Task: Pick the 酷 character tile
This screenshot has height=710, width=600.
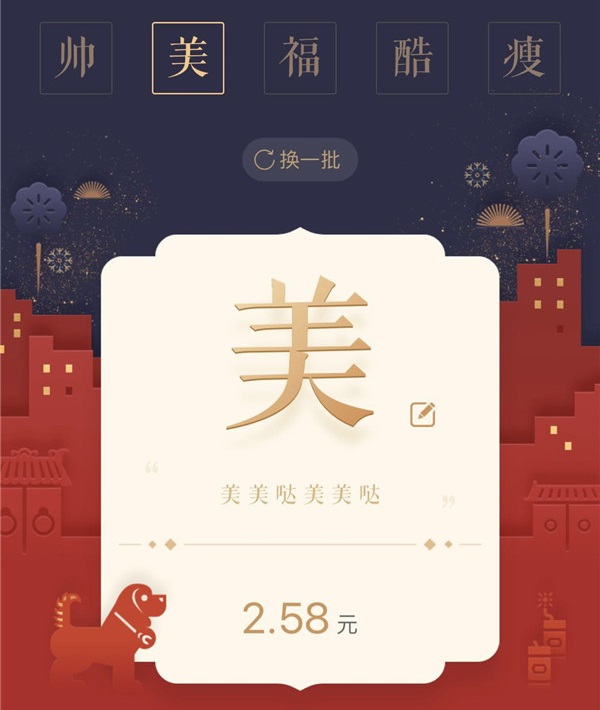Action: pos(412,58)
